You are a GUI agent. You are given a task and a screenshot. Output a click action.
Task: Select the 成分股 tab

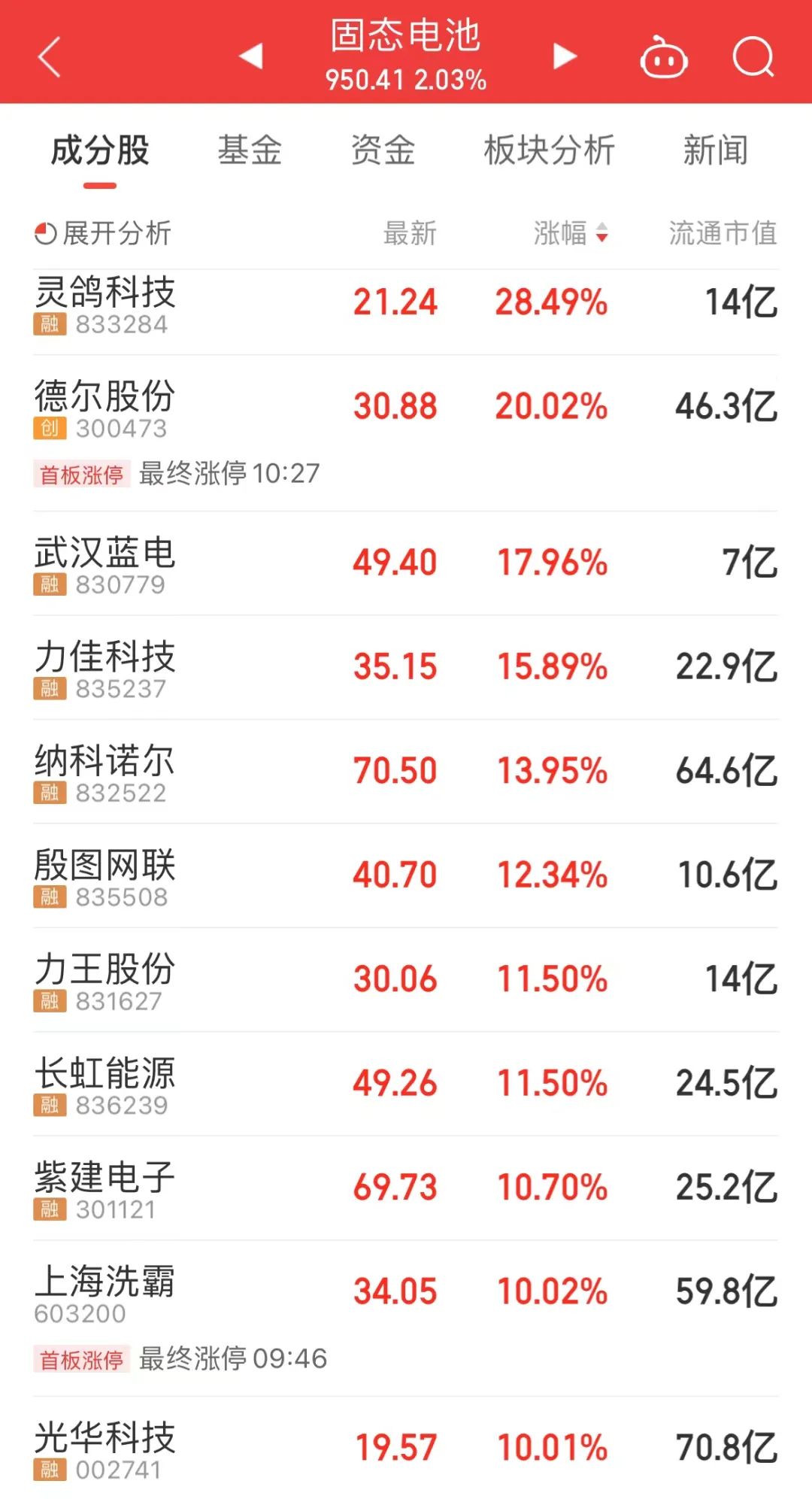pos(100,150)
